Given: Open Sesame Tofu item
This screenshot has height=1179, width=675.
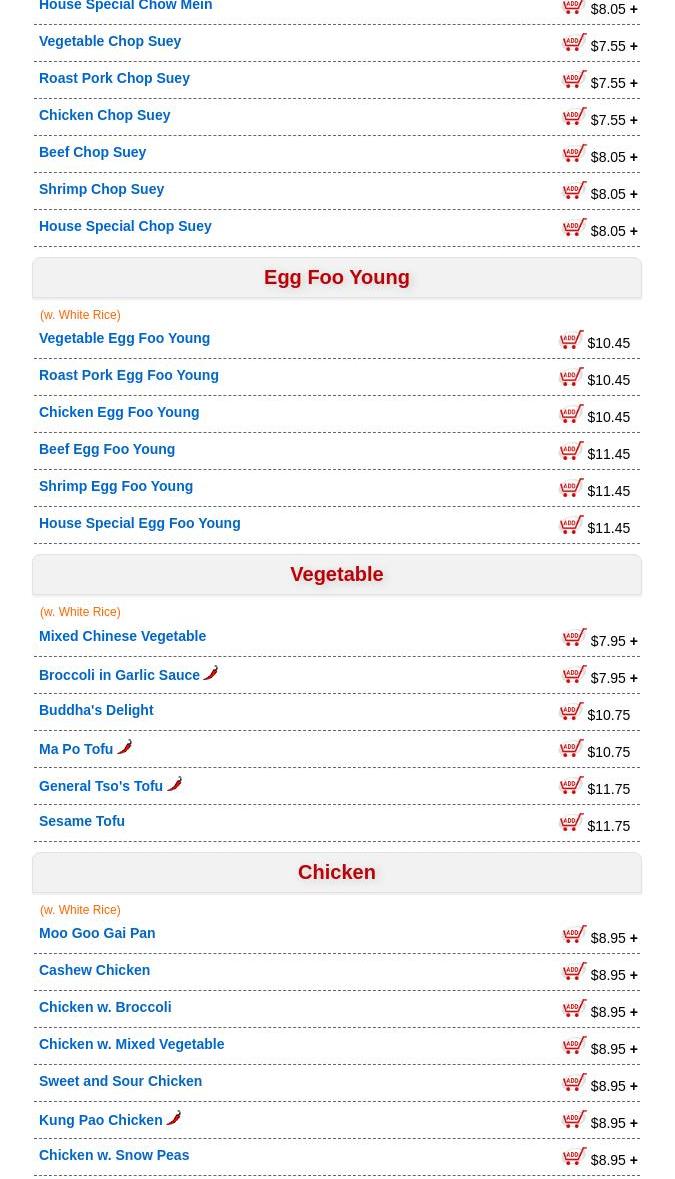Looking at the screenshot, I should [x=82, y=822].
